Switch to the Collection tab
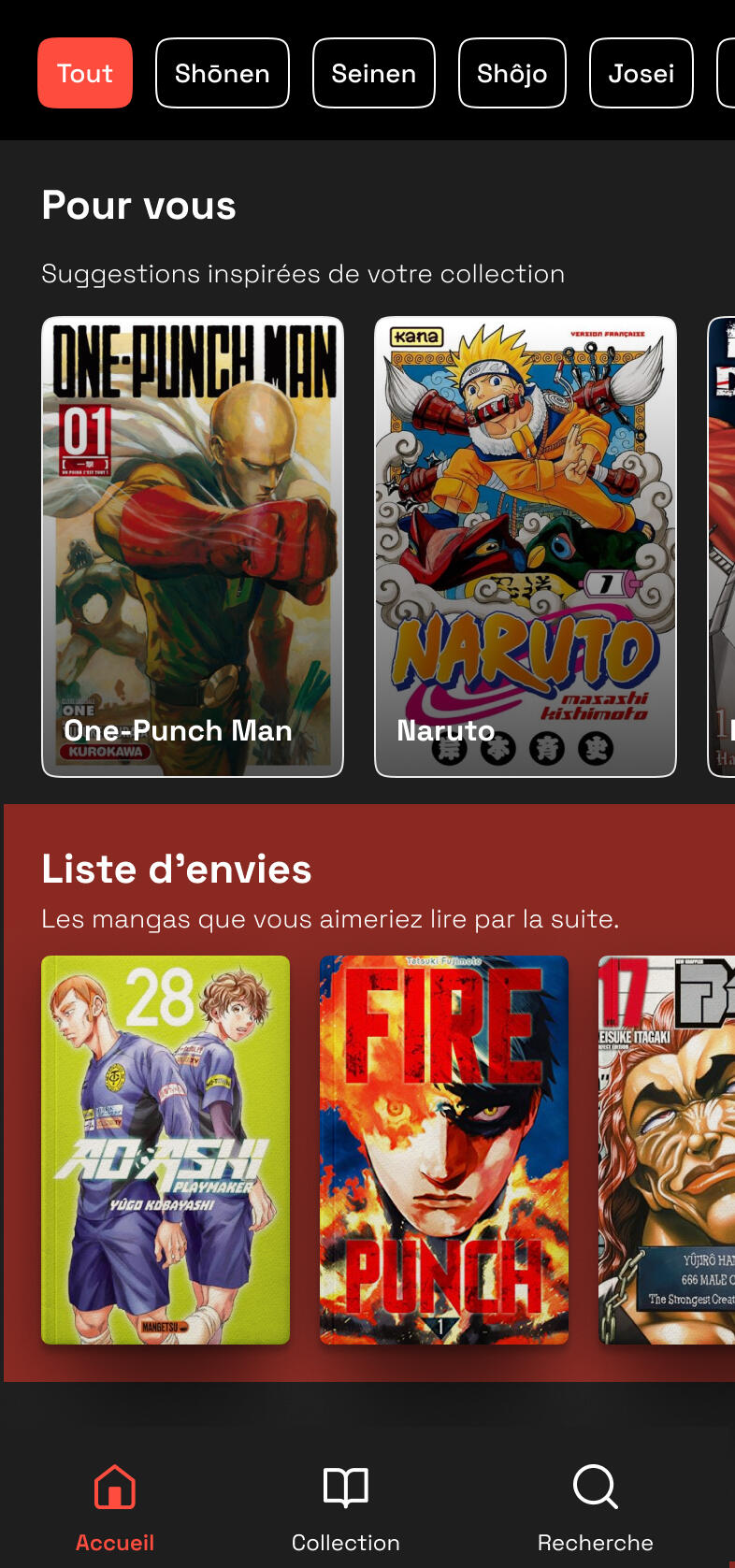735x1568 pixels. click(x=345, y=1505)
